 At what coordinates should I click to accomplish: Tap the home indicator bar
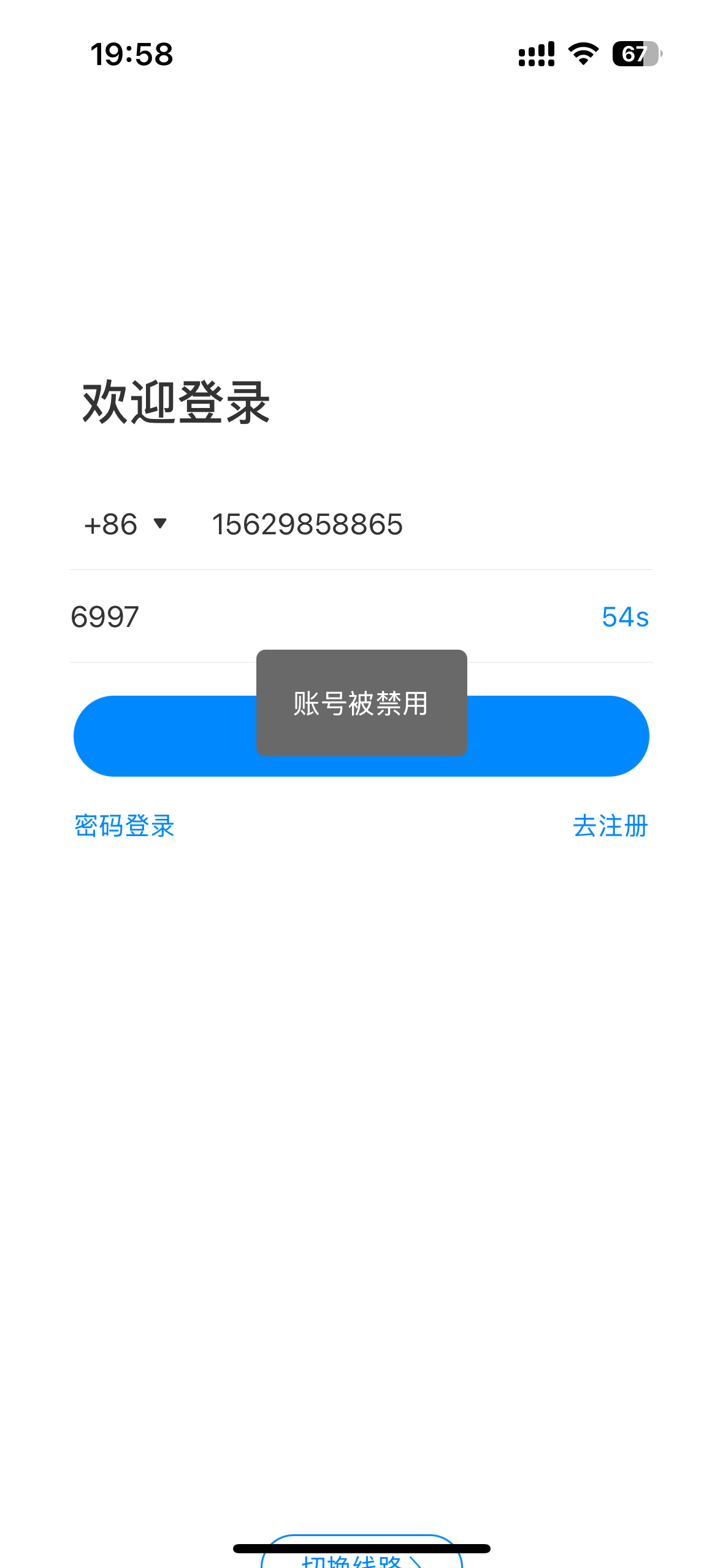point(361,1547)
